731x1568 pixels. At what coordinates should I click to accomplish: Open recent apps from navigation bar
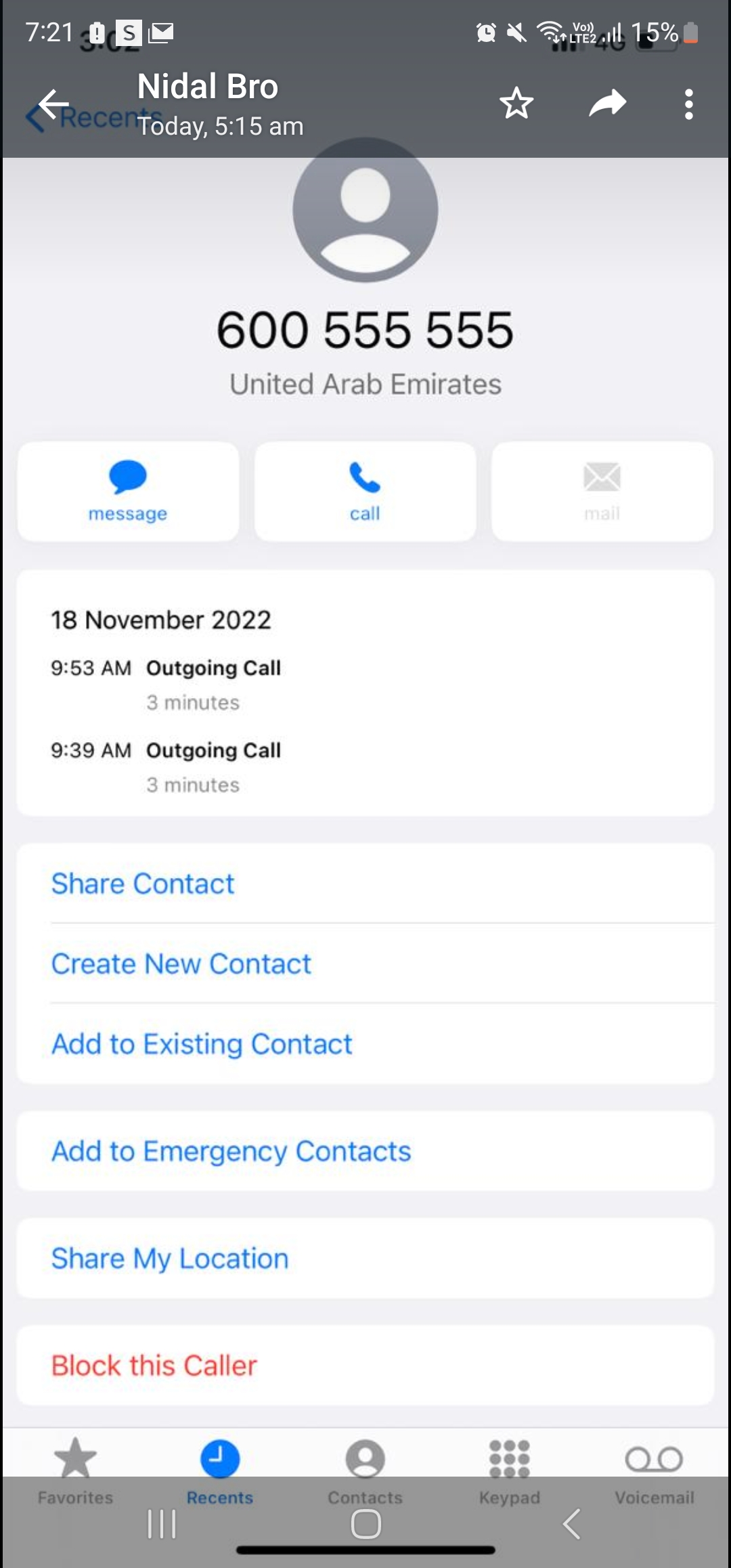[162, 1524]
